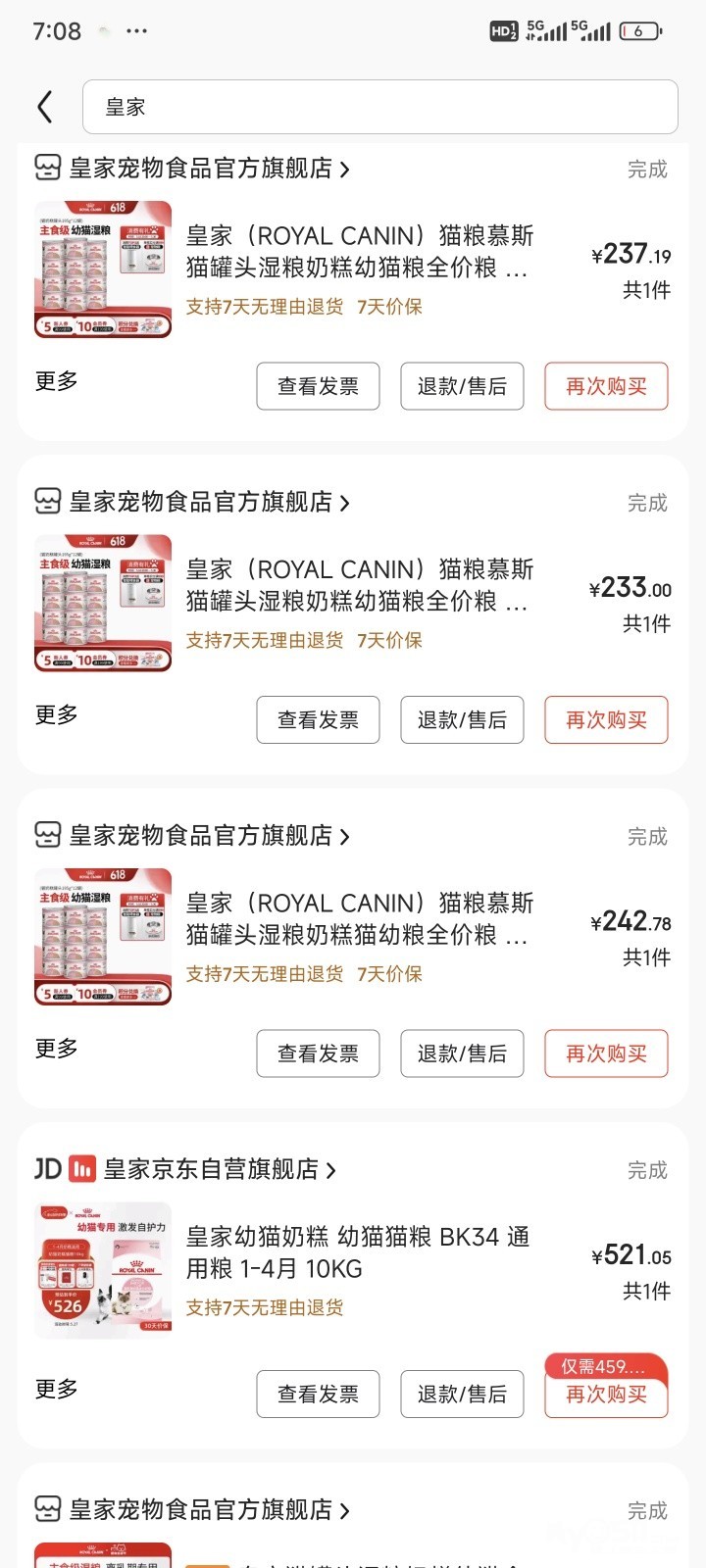Open the ¥233.00 order product image
Viewport: 706px width, 1568px height.
103,603
